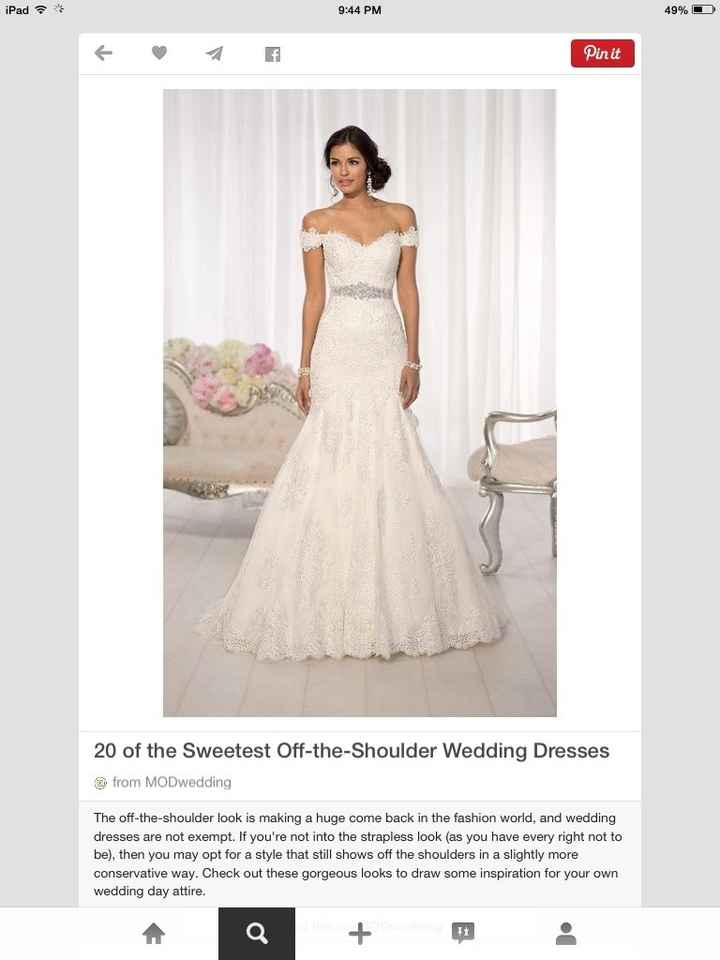Open notifications via the speech bubble icon
The height and width of the screenshot is (960, 720).
click(463, 932)
